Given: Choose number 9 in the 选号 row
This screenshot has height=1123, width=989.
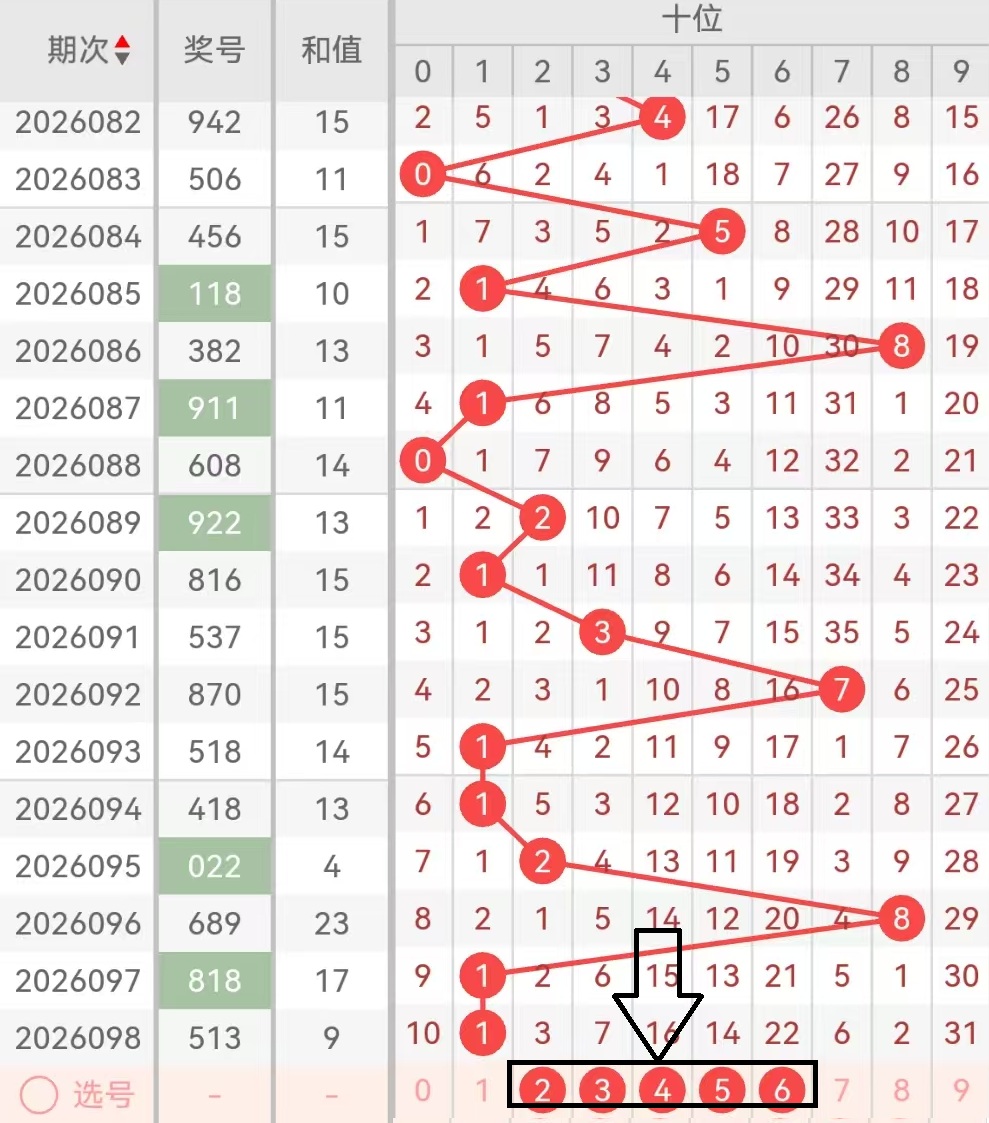Looking at the screenshot, I should tap(961, 1091).
